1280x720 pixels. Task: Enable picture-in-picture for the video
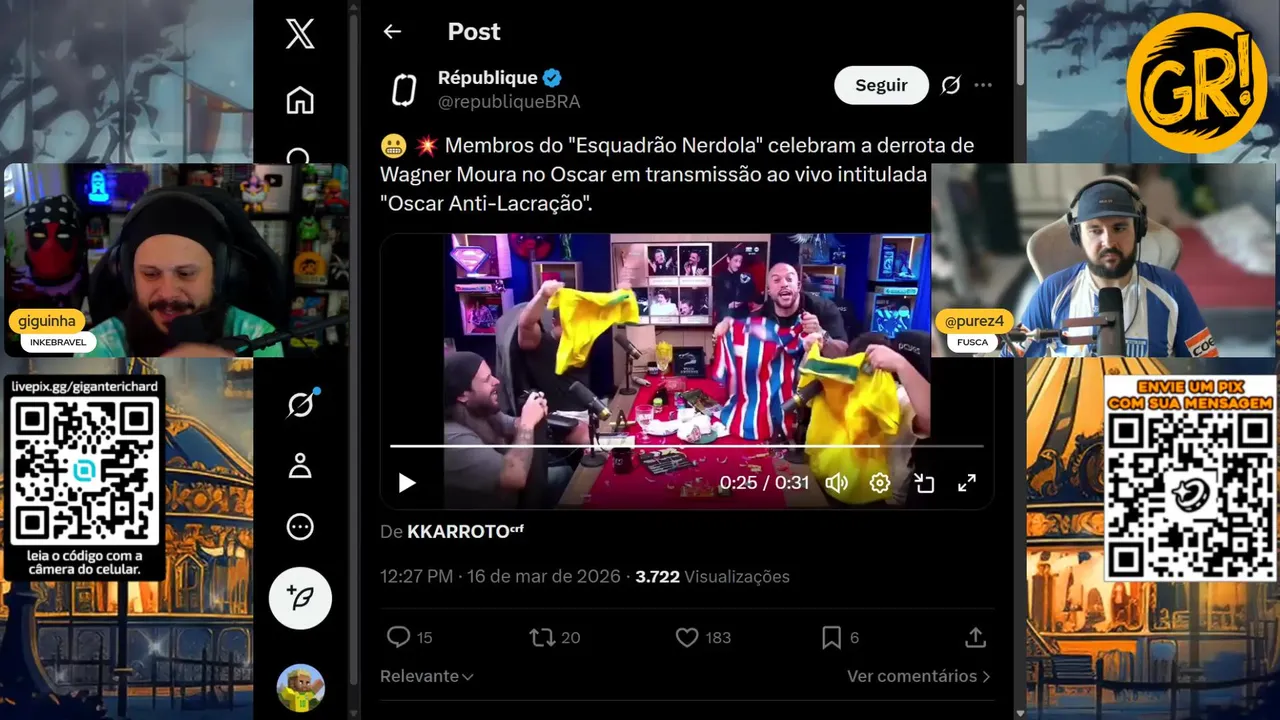pyautogui.click(x=924, y=483)
